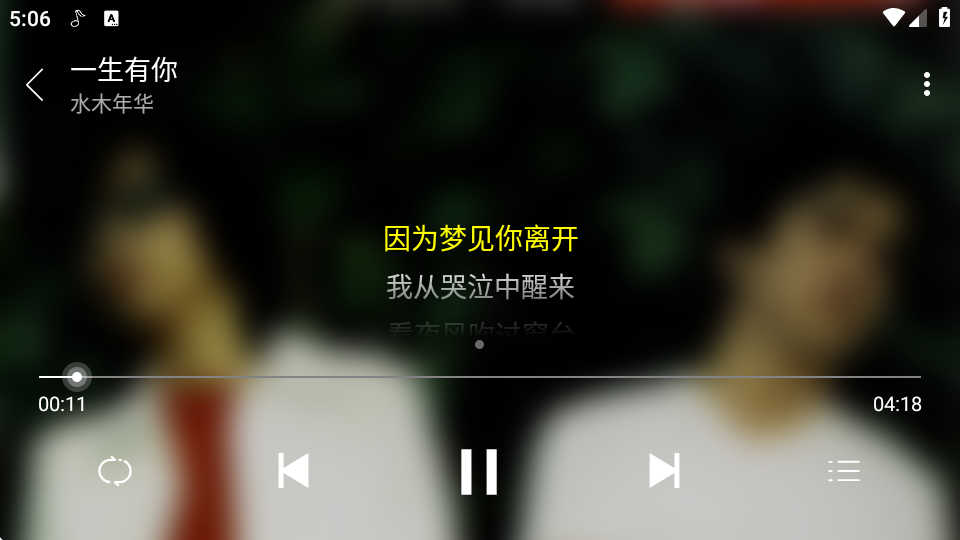Open the overflow menu
Viewport: 960px width, 540px height.
point(927,85)
